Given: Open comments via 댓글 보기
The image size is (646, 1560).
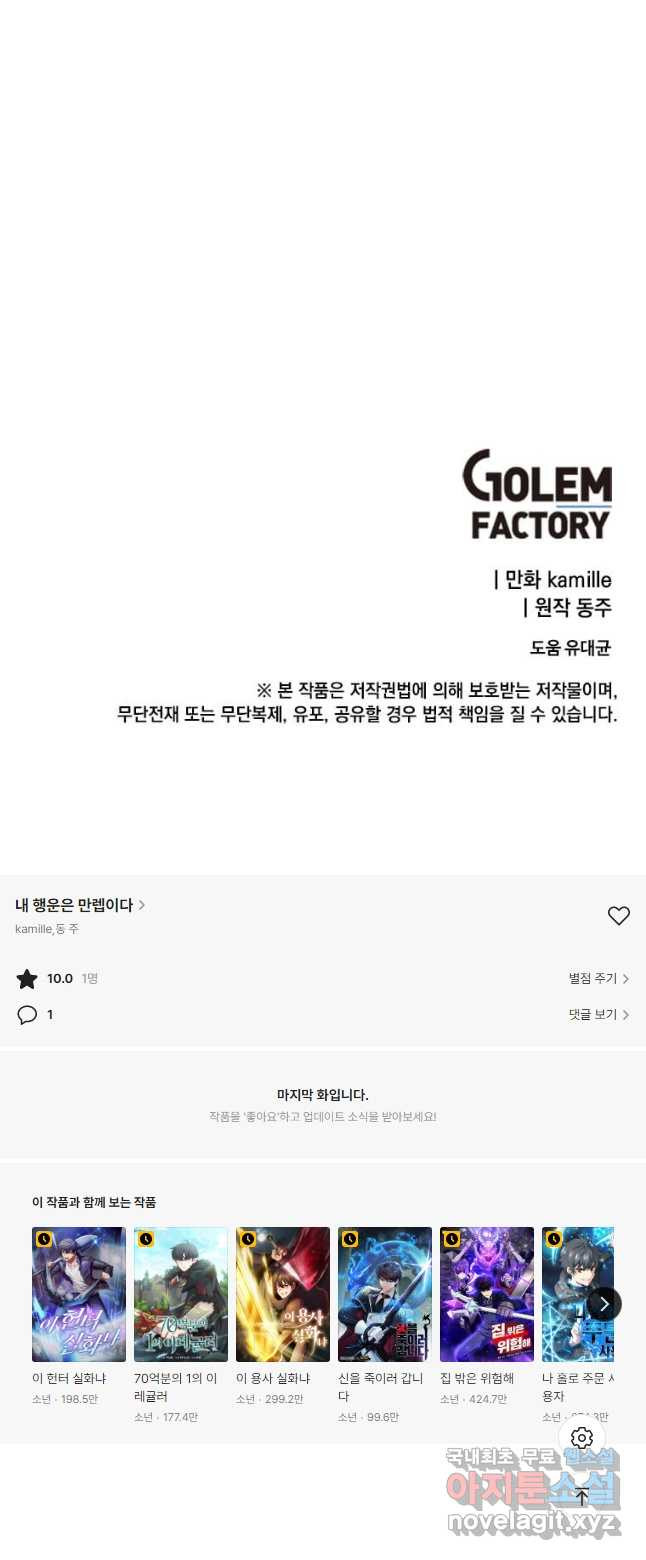Looking at the screenshot, I should tap(598, 1014).
